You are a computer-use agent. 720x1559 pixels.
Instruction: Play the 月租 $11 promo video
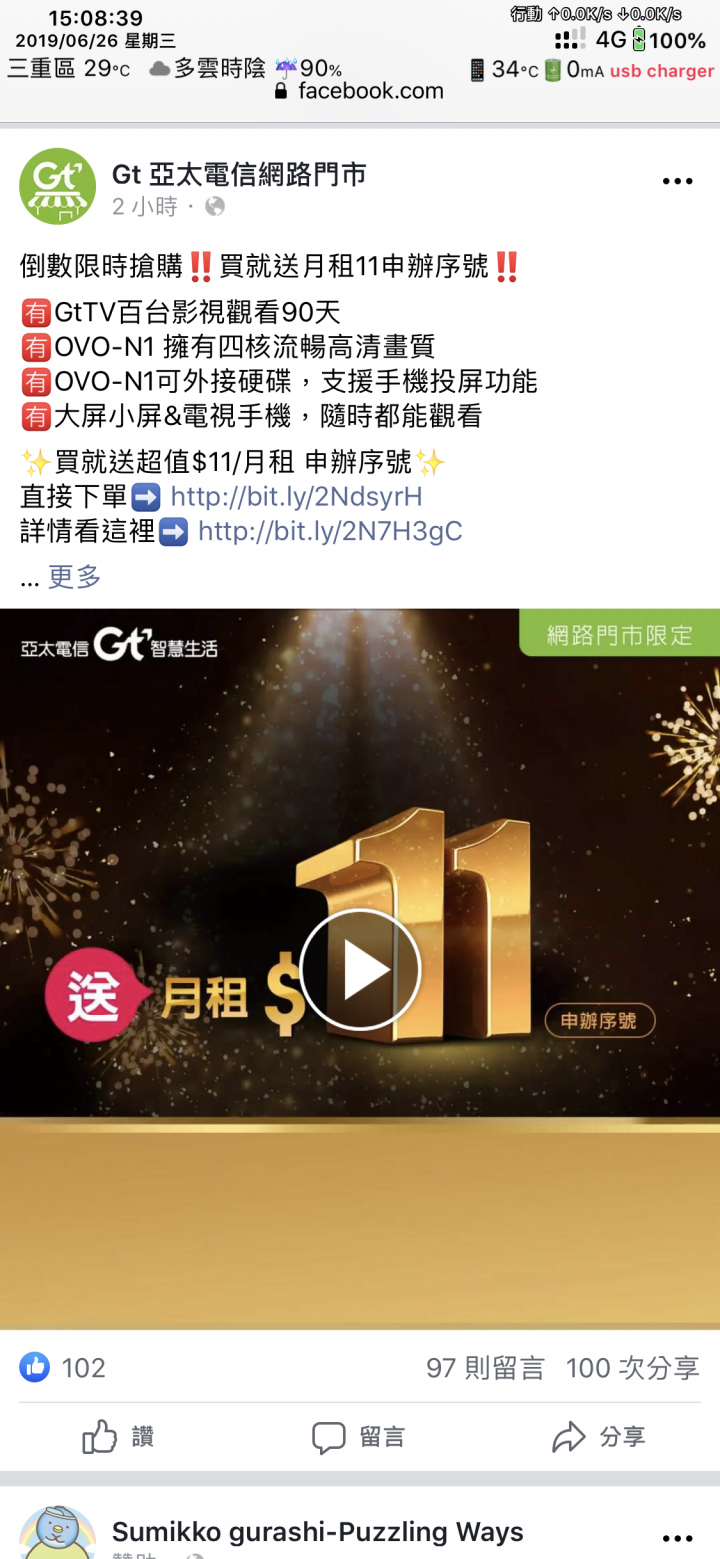tap(360, 969)
